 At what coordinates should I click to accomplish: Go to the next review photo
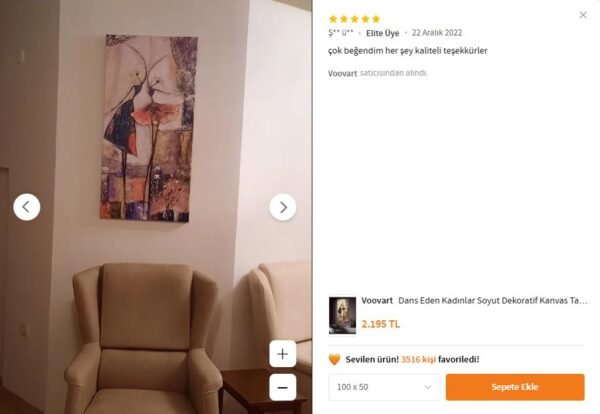point(283,207)
